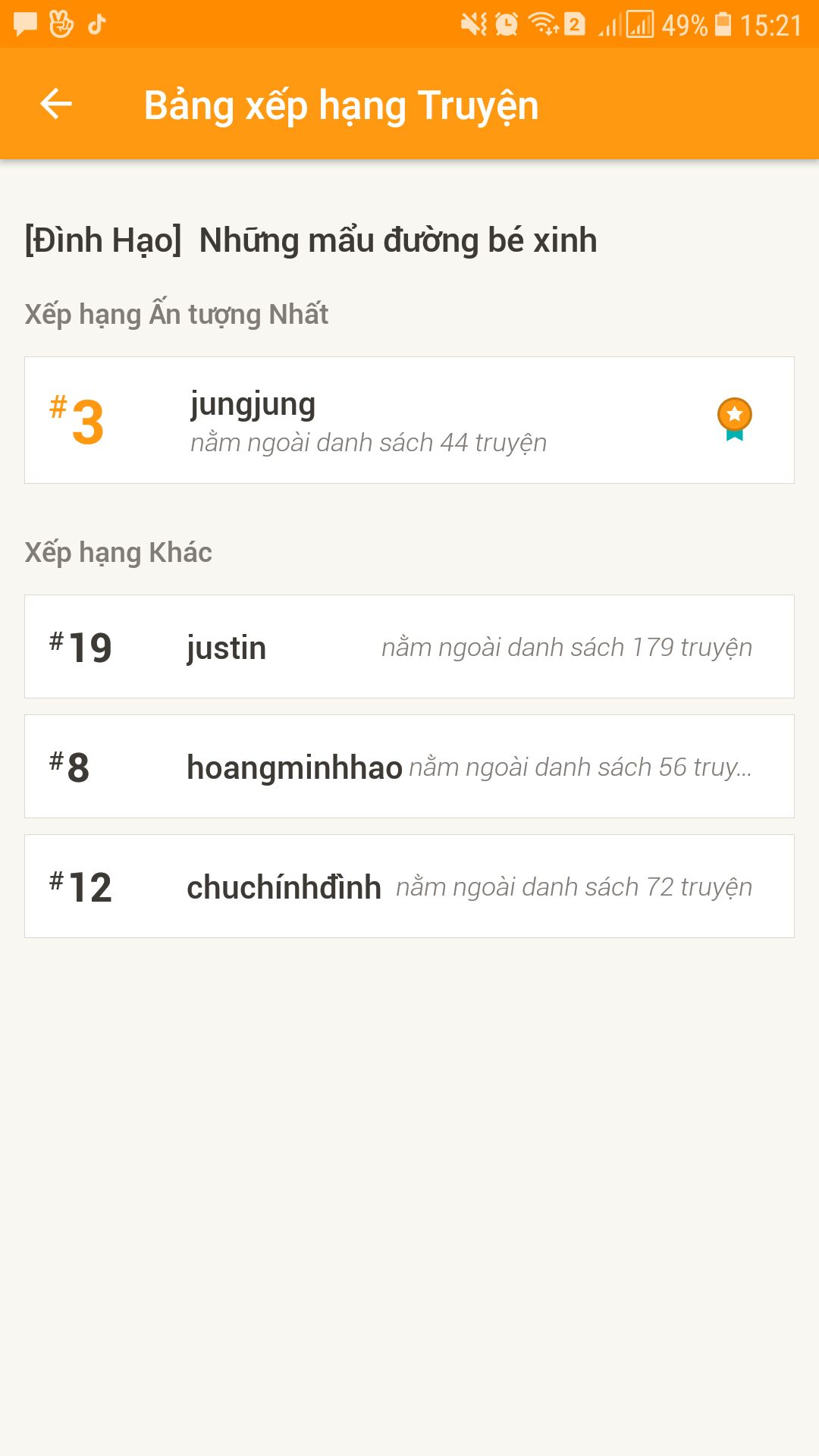This screenshot has width=819, height=1456.
Task: Select the #8 hoangminhhao ranking row
Action: [409, 767]
